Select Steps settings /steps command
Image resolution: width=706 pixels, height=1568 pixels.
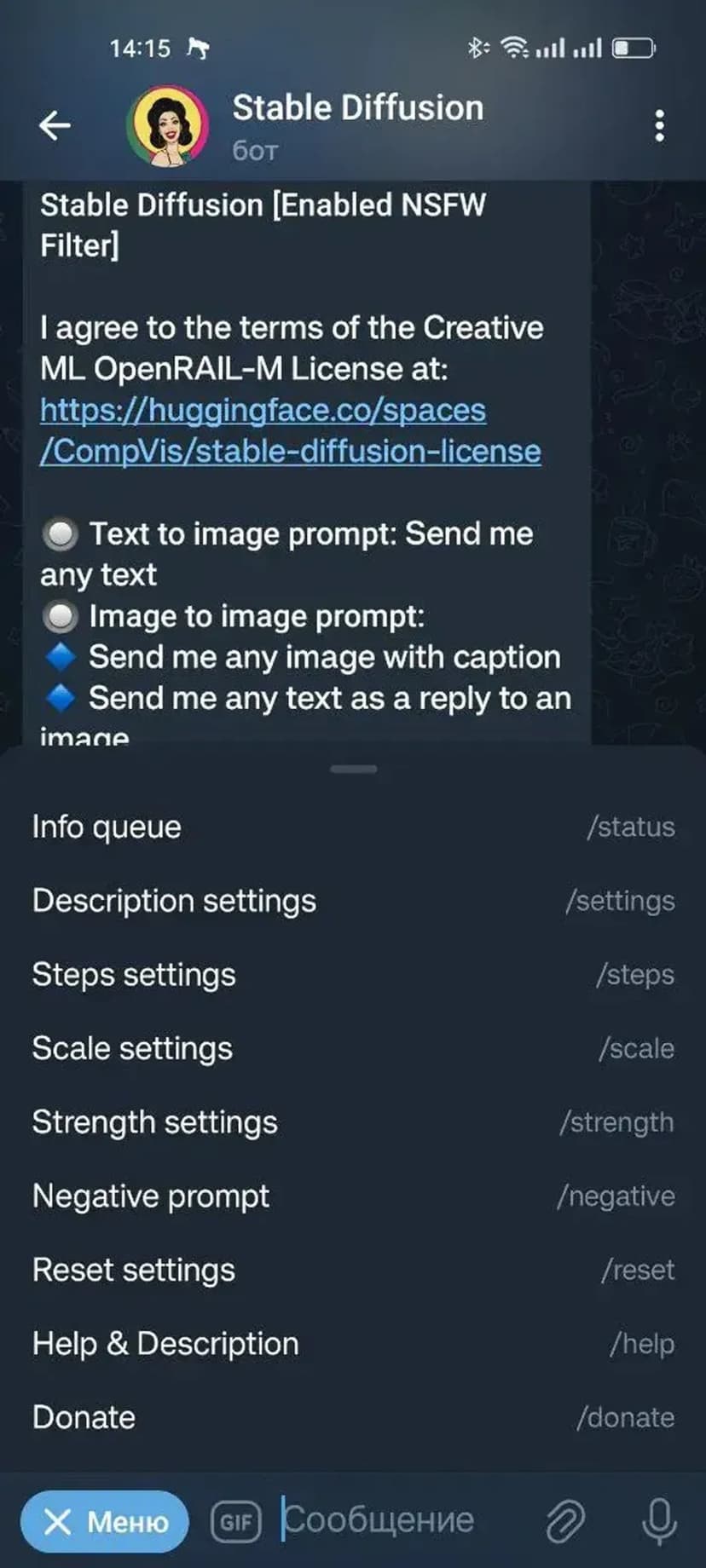pos(353,975)
